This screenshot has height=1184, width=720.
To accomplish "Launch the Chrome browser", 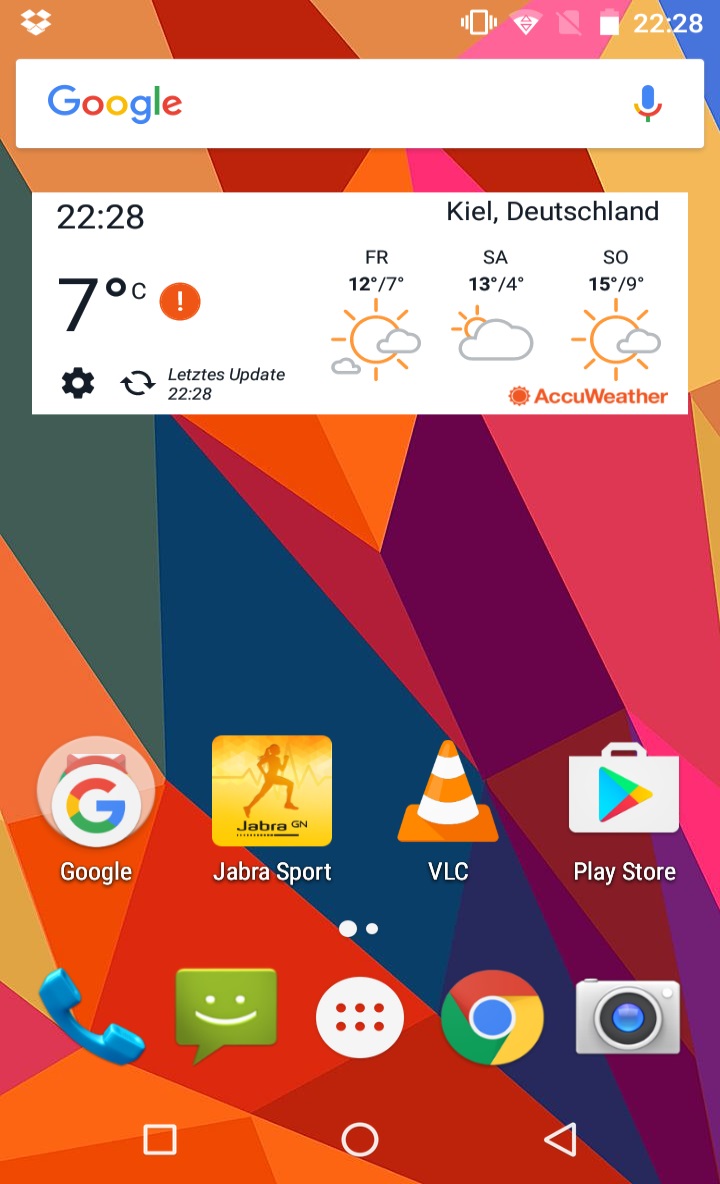I will (492, 1017).
